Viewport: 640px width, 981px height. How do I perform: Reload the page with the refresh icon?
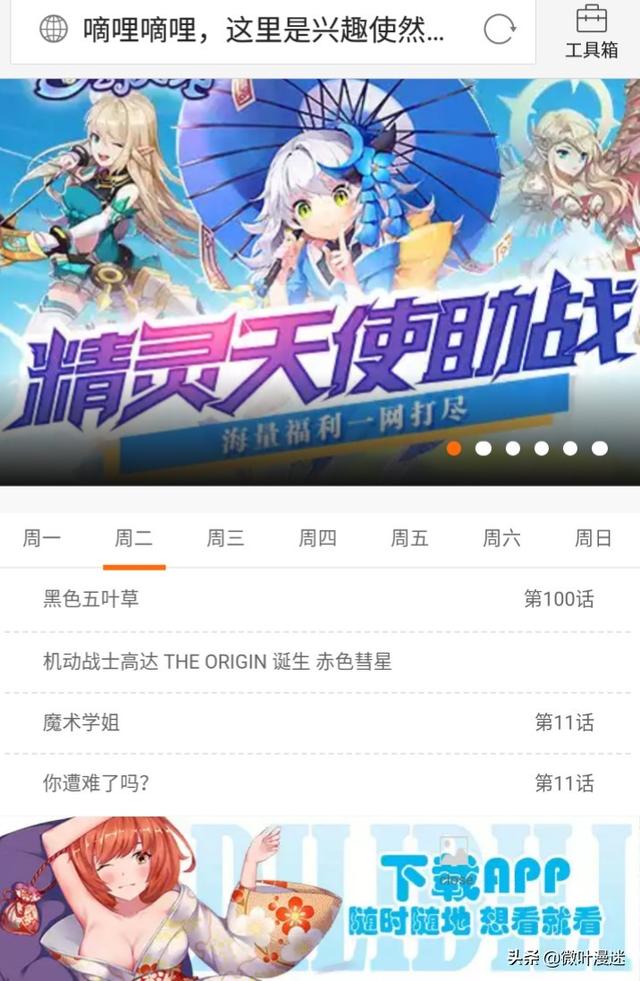click(499, 30)
